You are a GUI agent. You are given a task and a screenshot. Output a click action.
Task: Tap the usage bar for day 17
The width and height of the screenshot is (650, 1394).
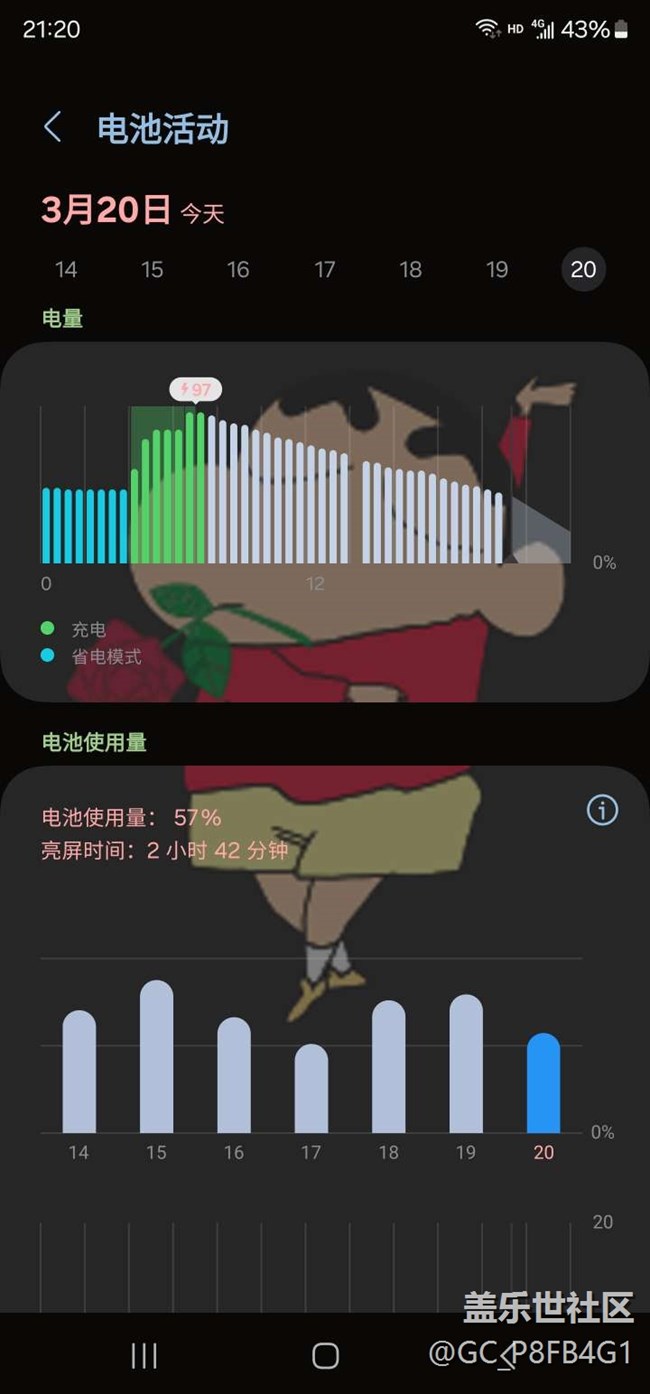(311, 1088)
